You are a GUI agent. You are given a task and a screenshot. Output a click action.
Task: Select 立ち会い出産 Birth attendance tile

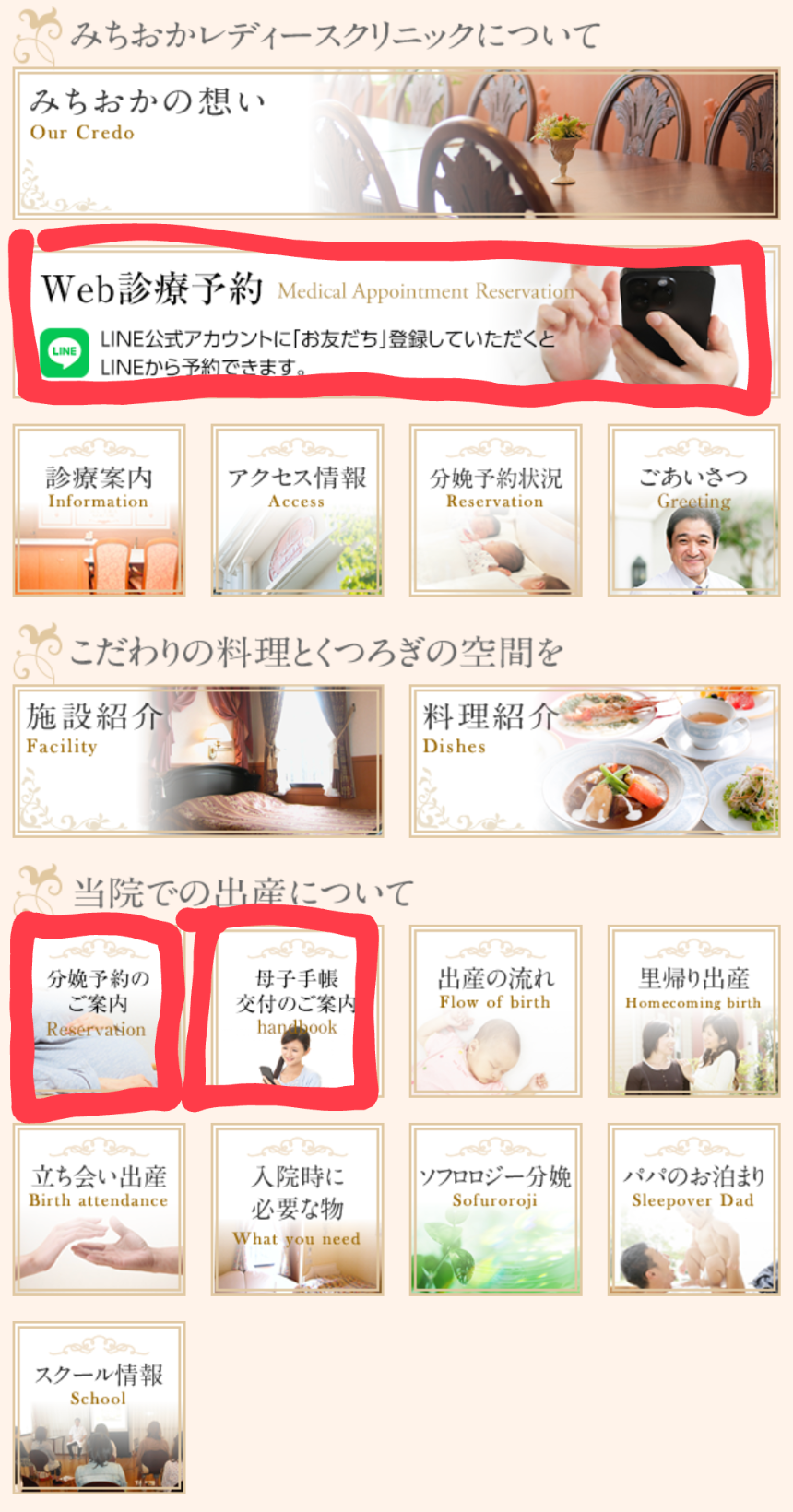(99, 1209)
